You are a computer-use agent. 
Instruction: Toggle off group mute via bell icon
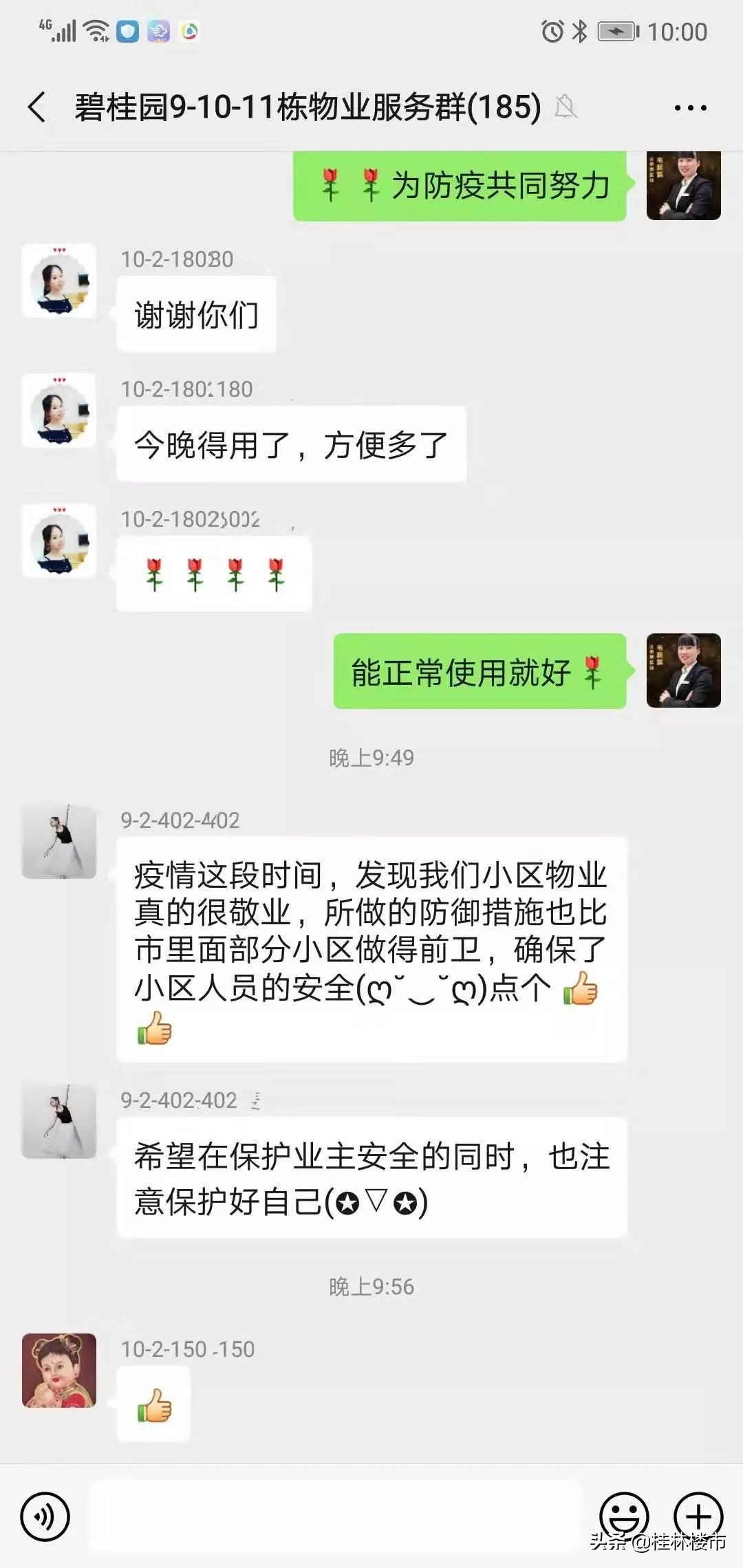tap(564, 108)
